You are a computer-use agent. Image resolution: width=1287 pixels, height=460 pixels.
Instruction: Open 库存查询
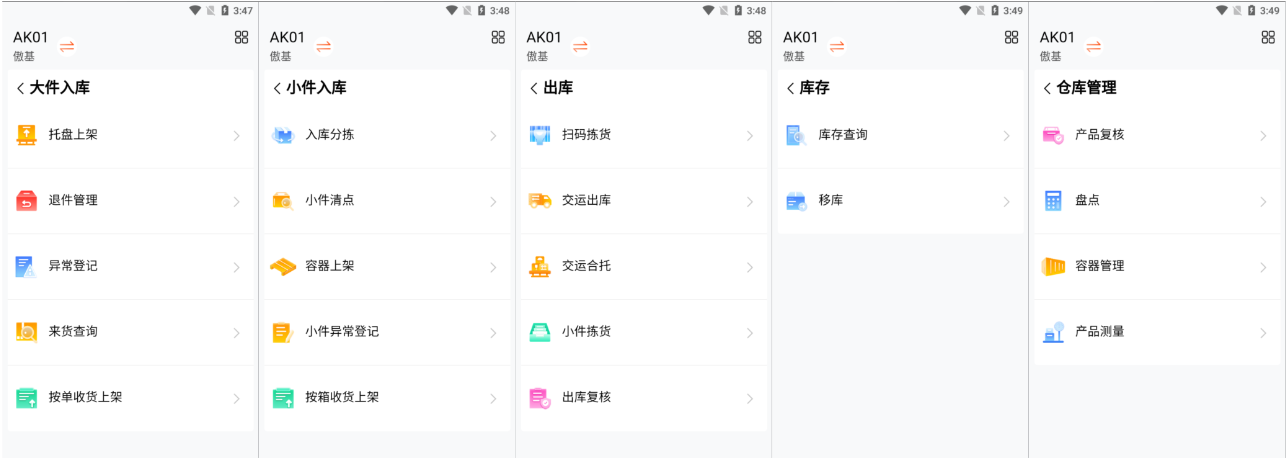(x=900, y=135)
